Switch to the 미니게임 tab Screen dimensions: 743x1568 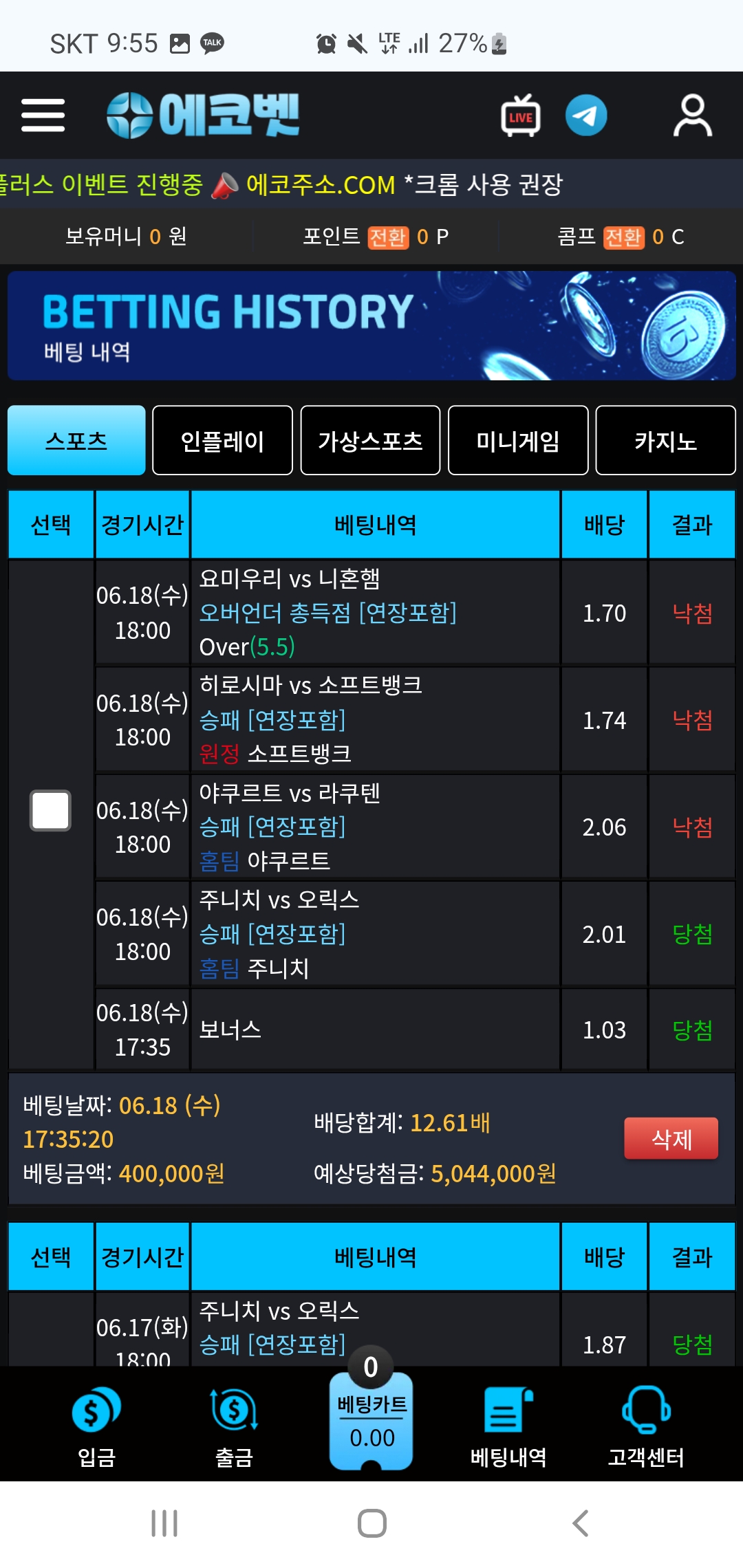(518, 440)
